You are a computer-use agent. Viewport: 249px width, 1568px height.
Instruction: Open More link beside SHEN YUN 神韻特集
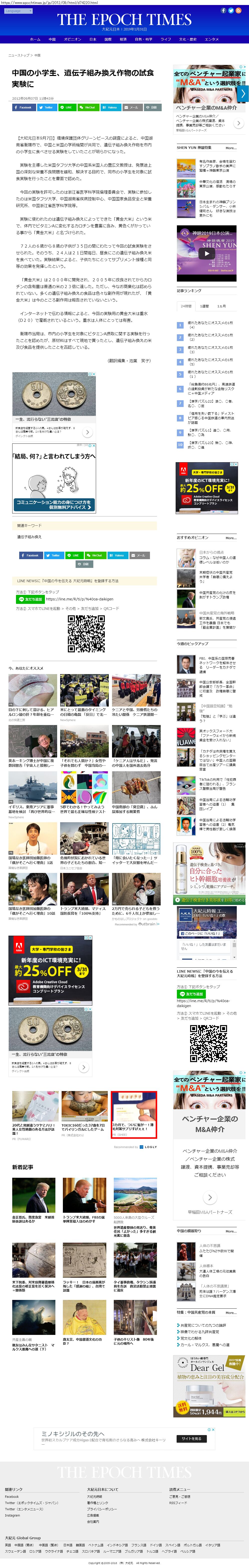pyautogui.click(x=231, y=148)
